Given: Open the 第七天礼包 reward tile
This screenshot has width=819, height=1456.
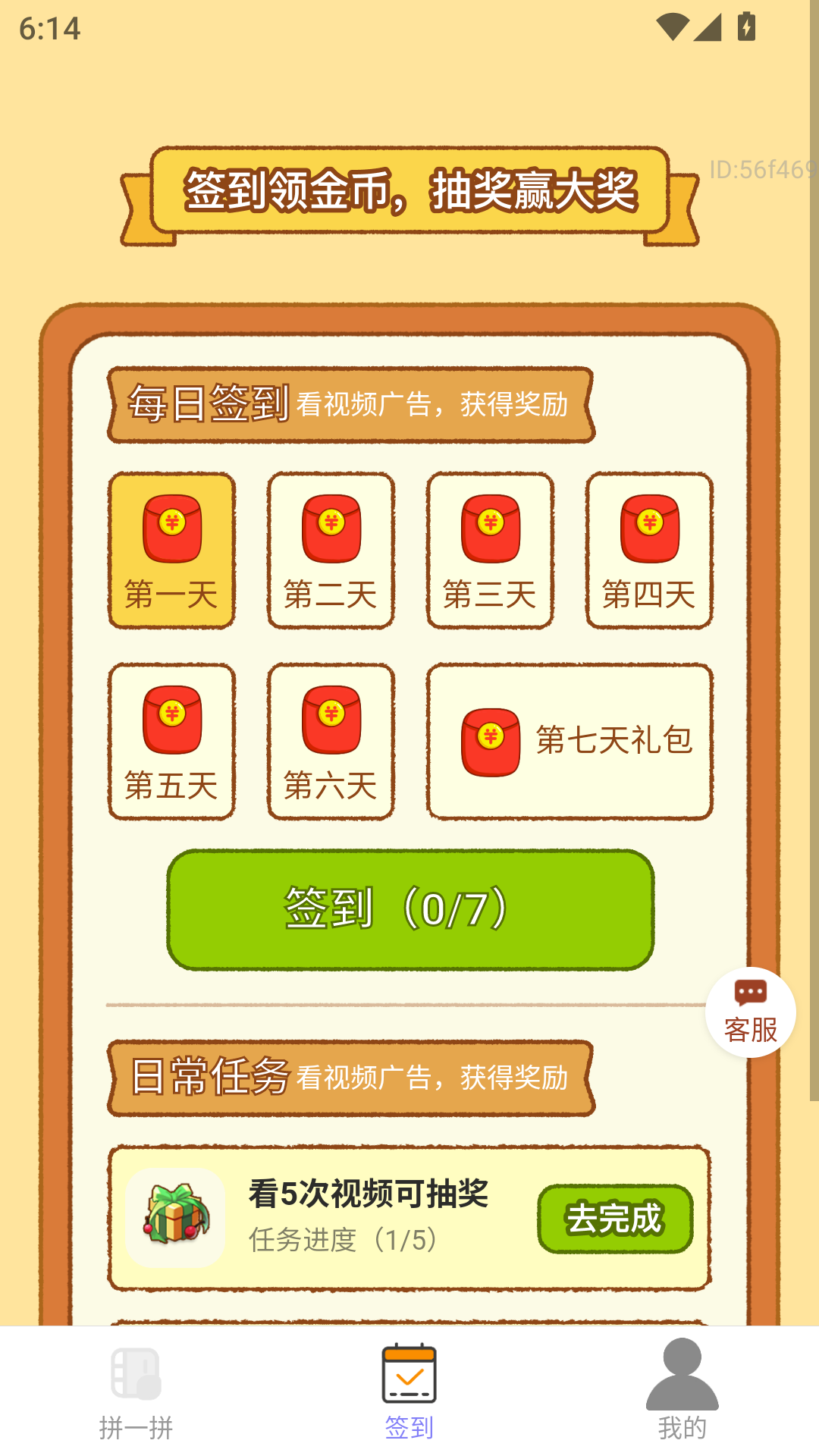Looking at the screenshot, I should (x=570, y=742).
